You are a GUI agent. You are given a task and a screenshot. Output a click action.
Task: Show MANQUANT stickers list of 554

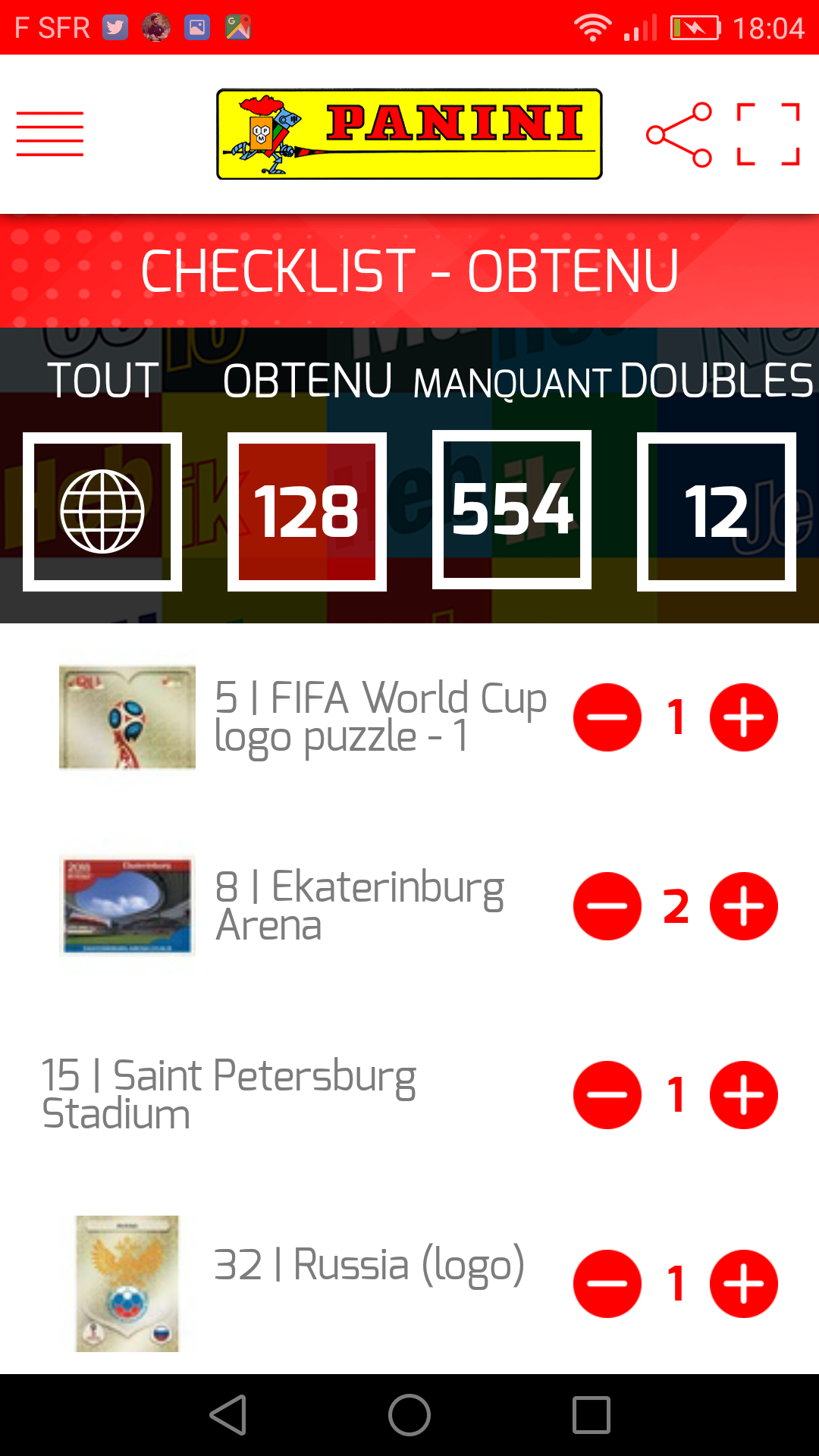tap(512, 510)
